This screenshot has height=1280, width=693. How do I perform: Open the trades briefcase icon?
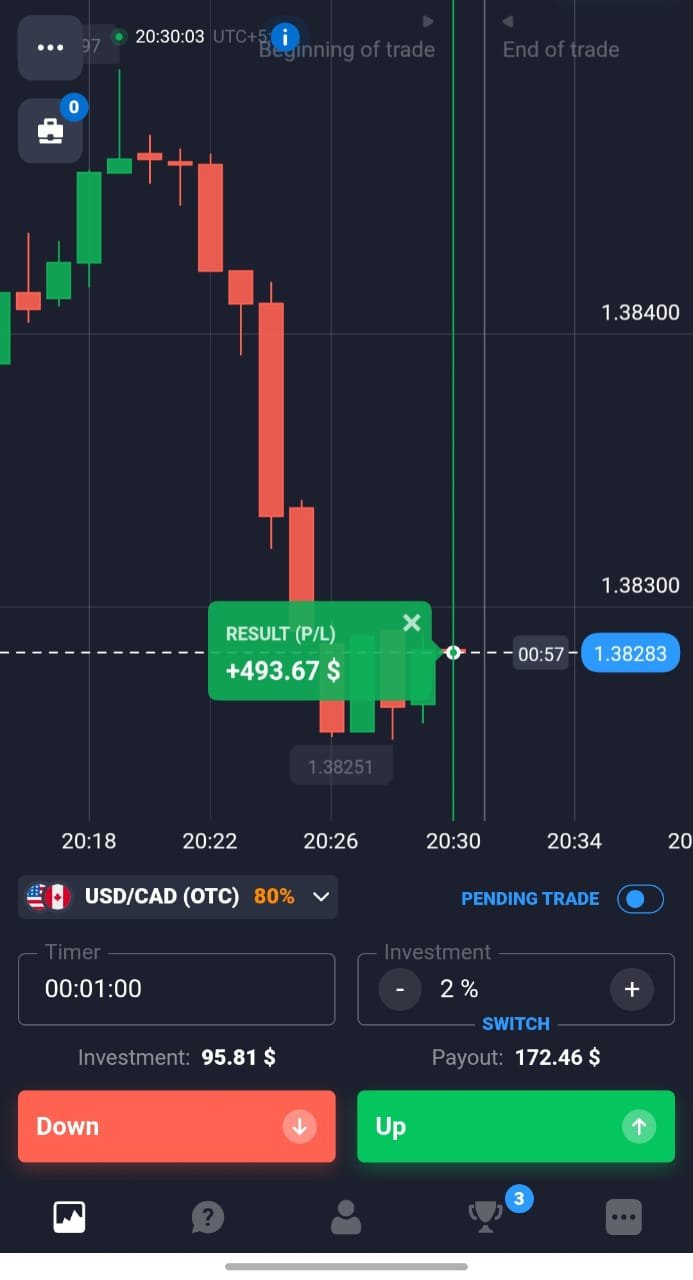click(50, 131)
